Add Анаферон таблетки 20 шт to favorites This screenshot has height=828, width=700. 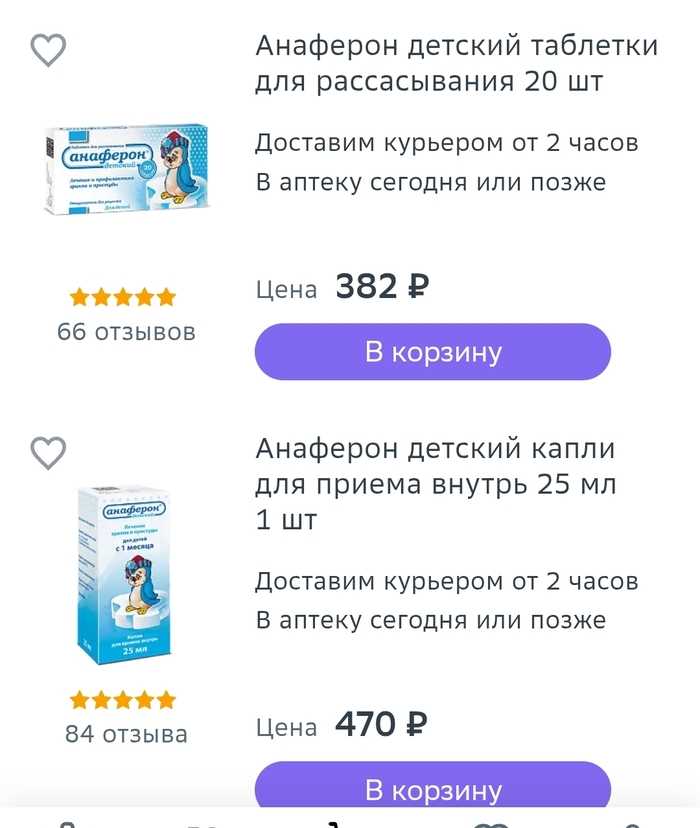point(48,50)
